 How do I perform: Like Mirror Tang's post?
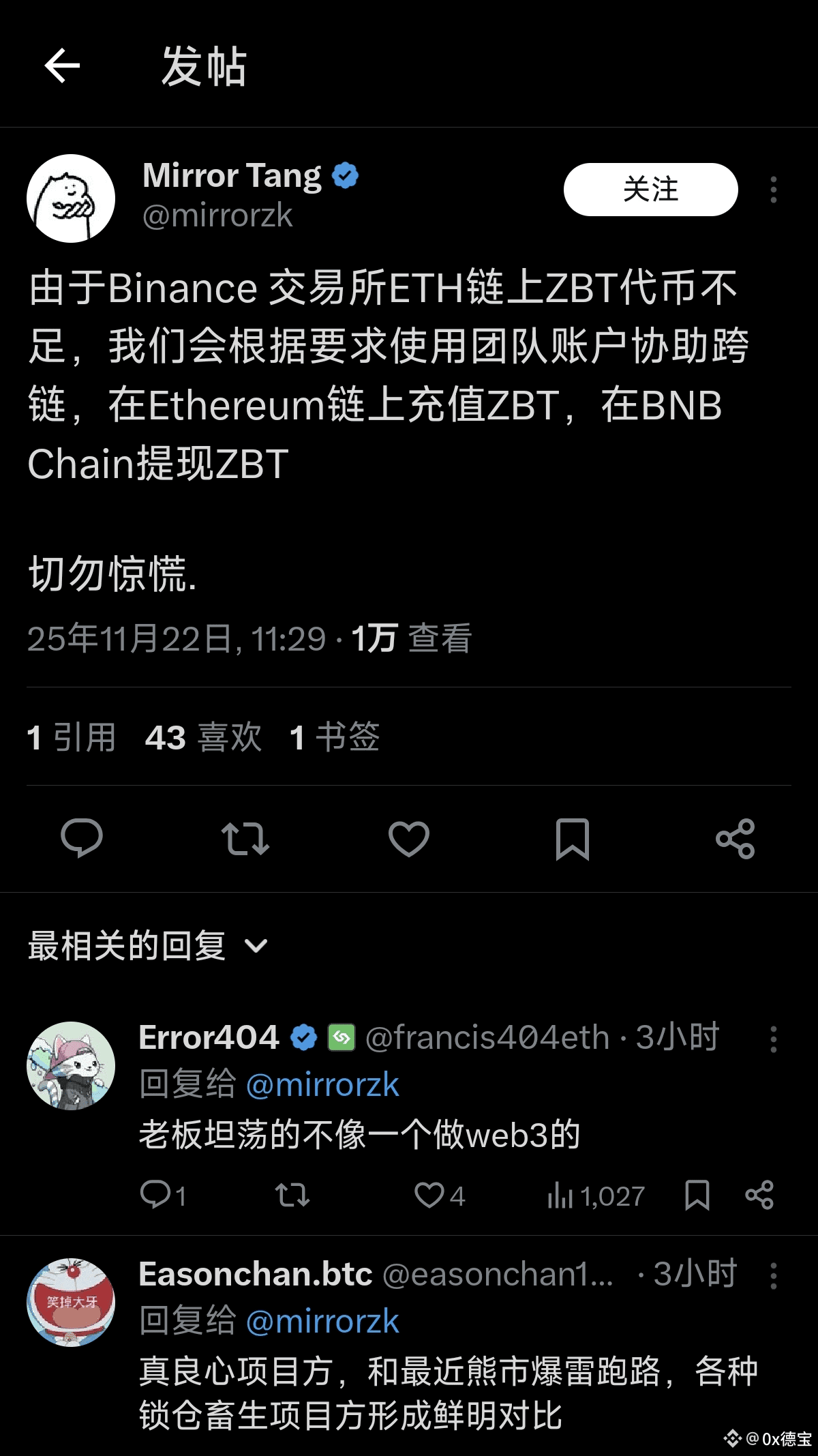click(x=408, y=840)
